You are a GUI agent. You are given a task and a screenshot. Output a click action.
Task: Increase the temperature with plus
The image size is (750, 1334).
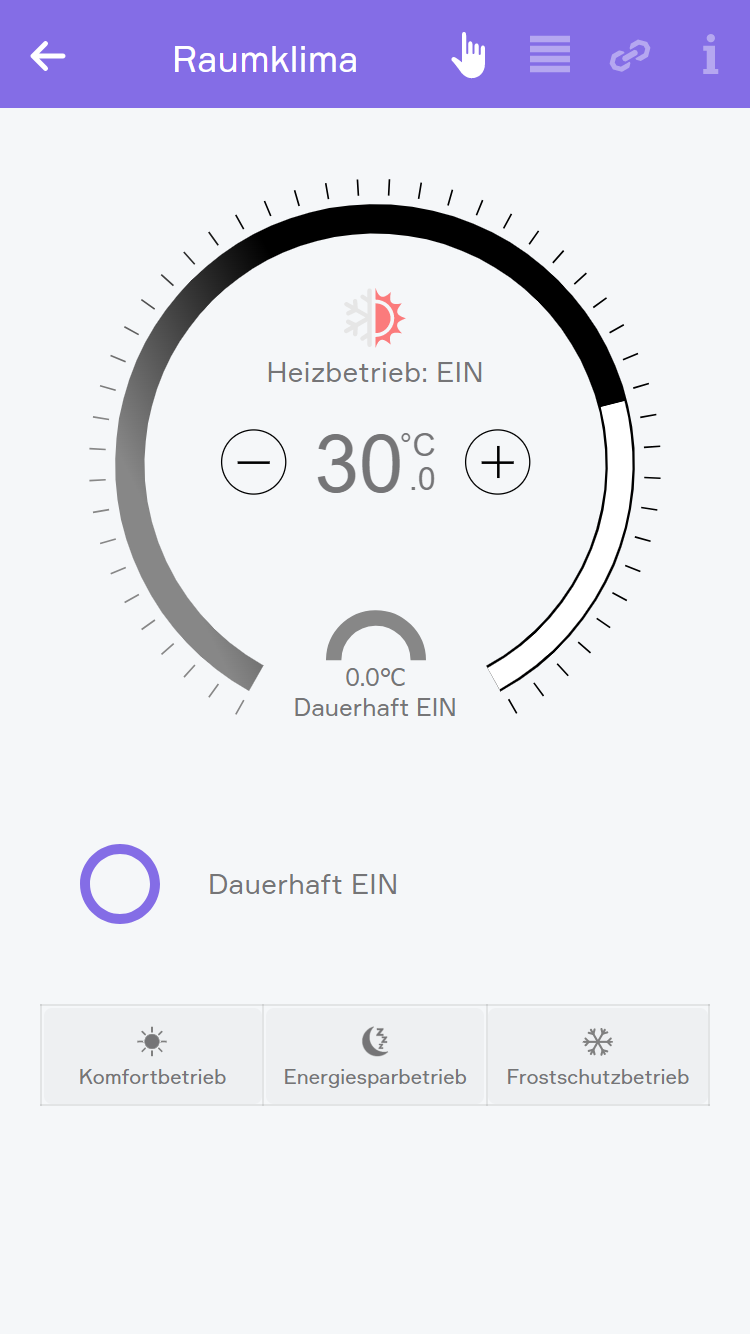click(x=498, y=462)
